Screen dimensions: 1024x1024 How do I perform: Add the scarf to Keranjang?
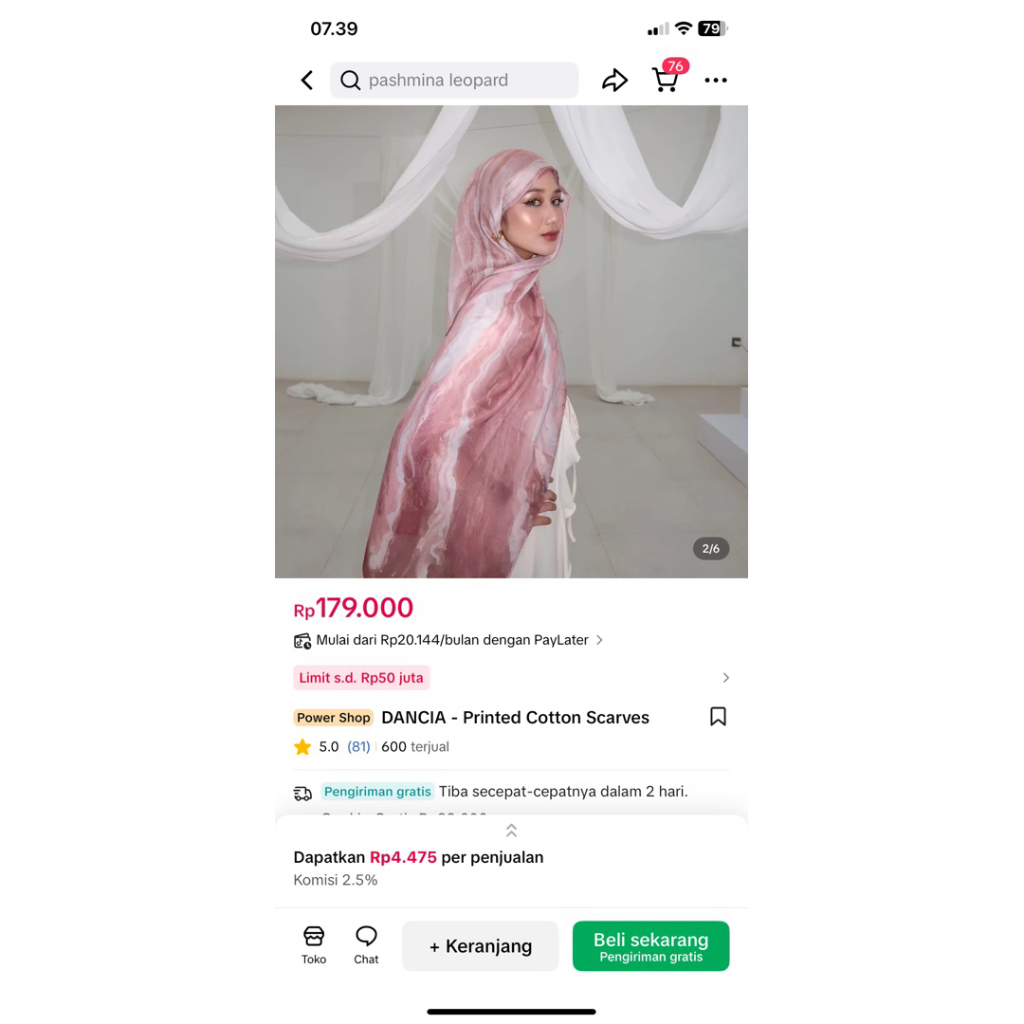point(480,946)
